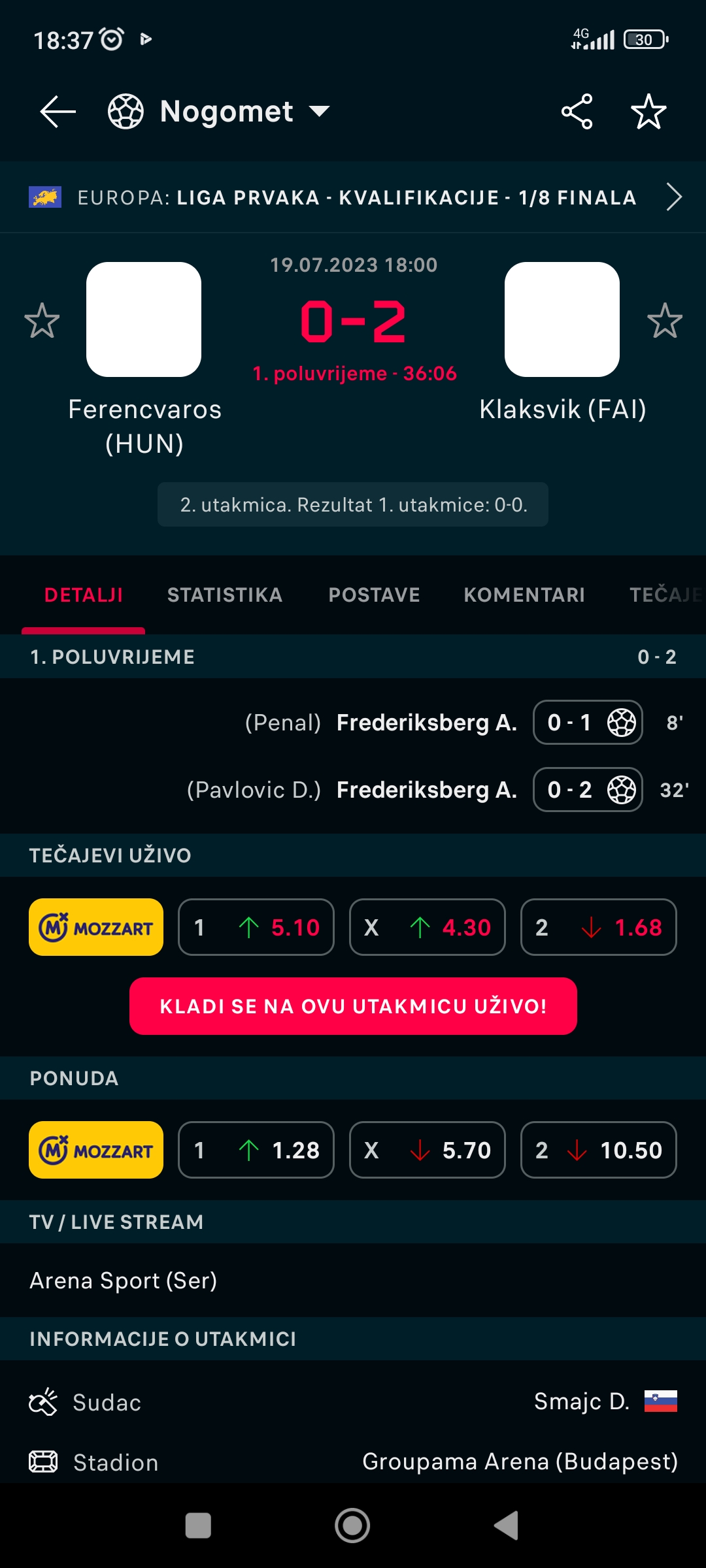Screen dimensions: 706x1568
Task: Open the Nogomet sport dropdown
Action: (x=219, y=112)
